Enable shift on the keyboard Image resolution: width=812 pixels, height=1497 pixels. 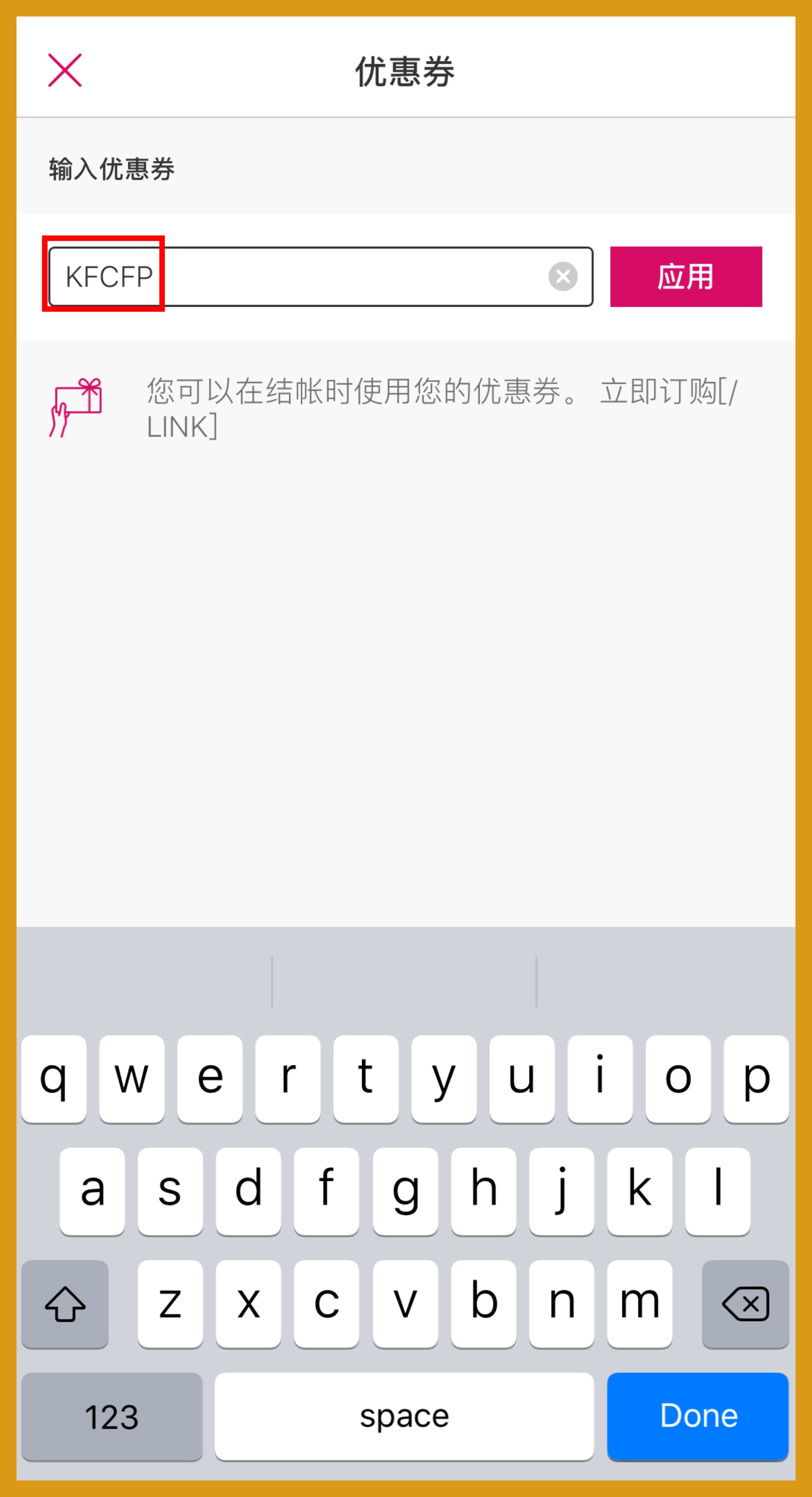[x=65, y=1303]
